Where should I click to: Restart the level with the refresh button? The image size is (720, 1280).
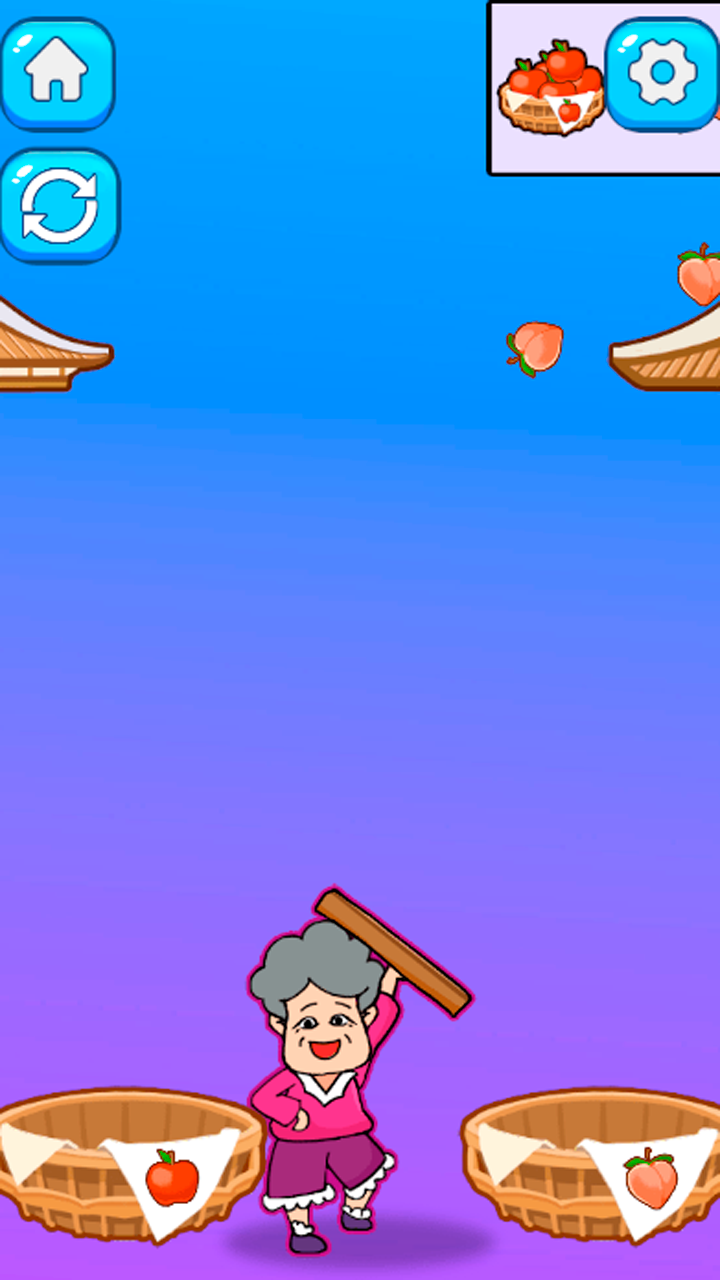coord(59,206)
